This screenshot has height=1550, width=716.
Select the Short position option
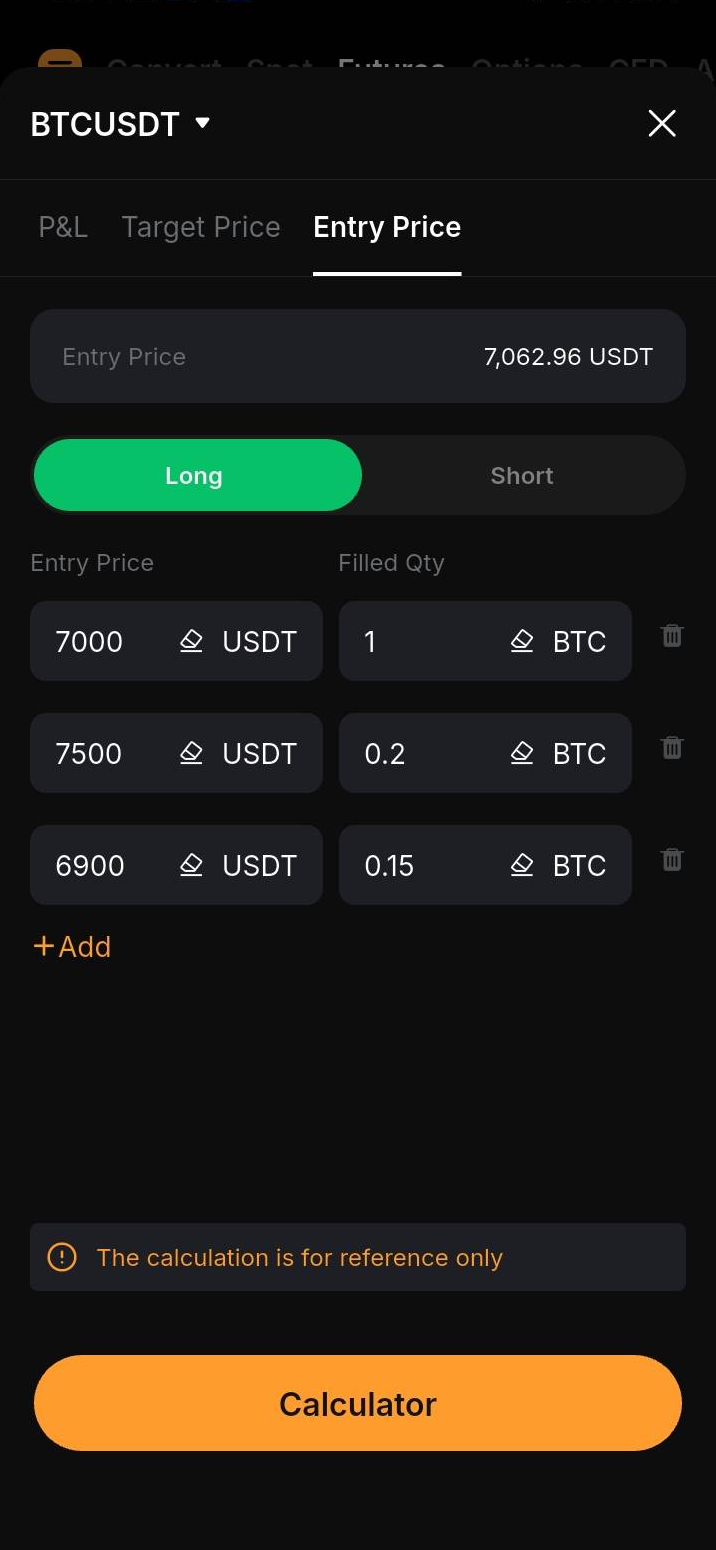(522, 475)
